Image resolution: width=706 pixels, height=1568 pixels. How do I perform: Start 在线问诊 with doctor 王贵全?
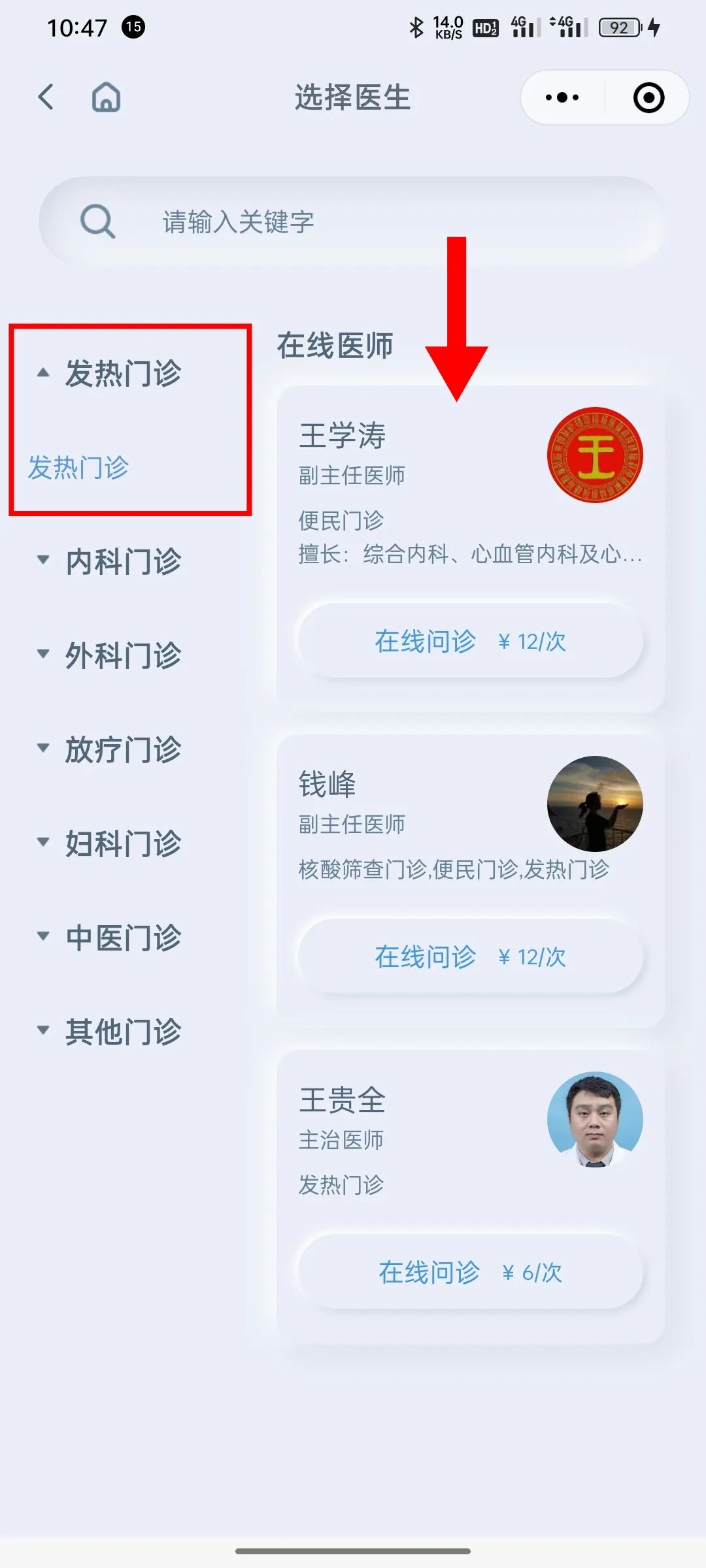pos(470,1272)
